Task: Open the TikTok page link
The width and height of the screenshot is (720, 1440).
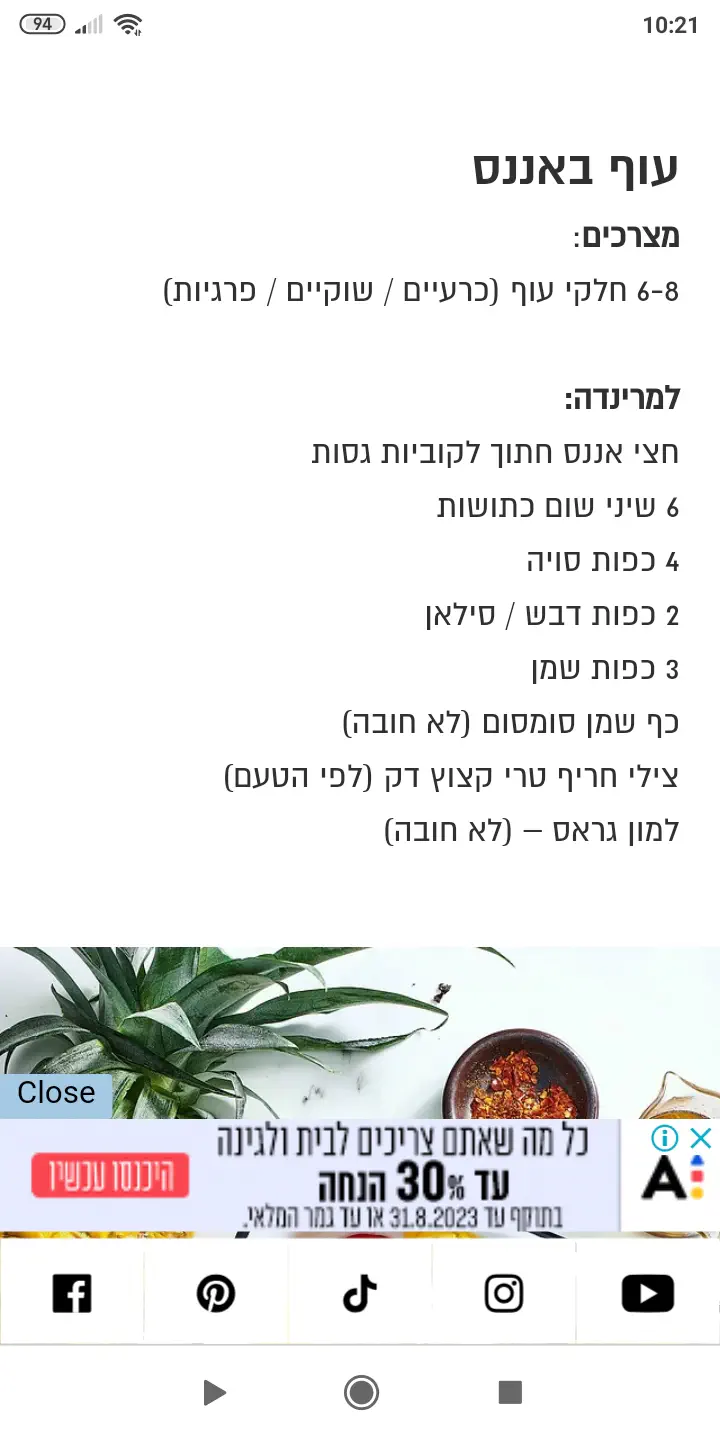Action: pos(360,1294)
